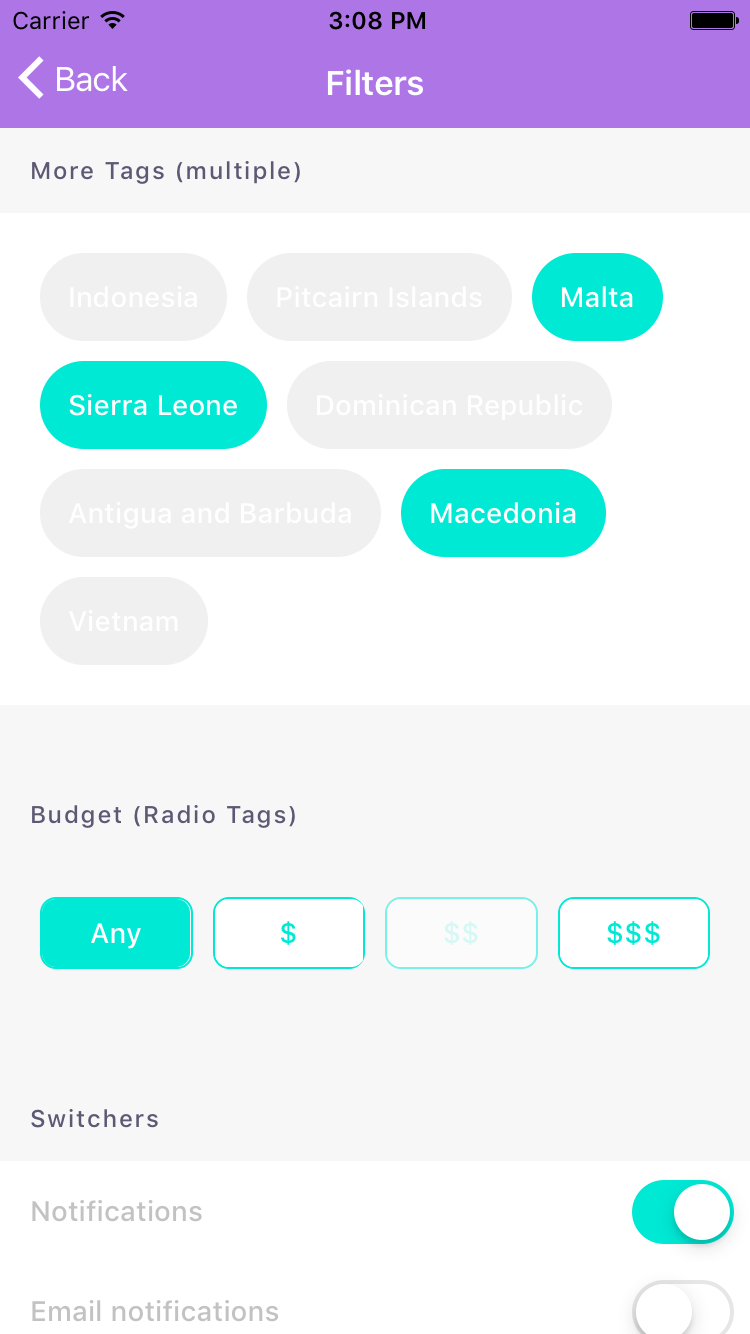Deselect the Macedonia tag
Image resolution: width=750 pixels, height=1334 pixels.
click(x=503, y=513)
